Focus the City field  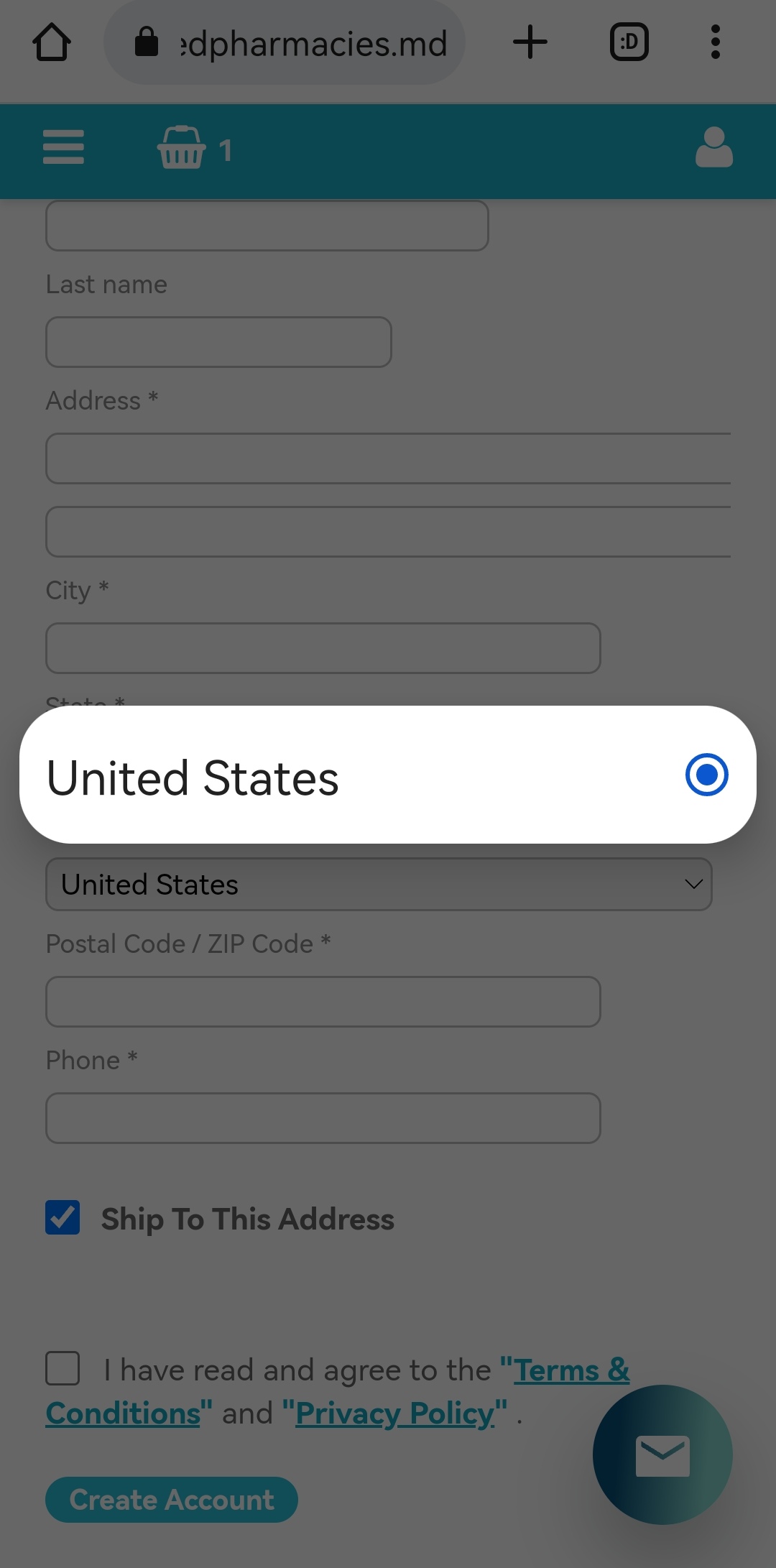(x=323, y=648)
